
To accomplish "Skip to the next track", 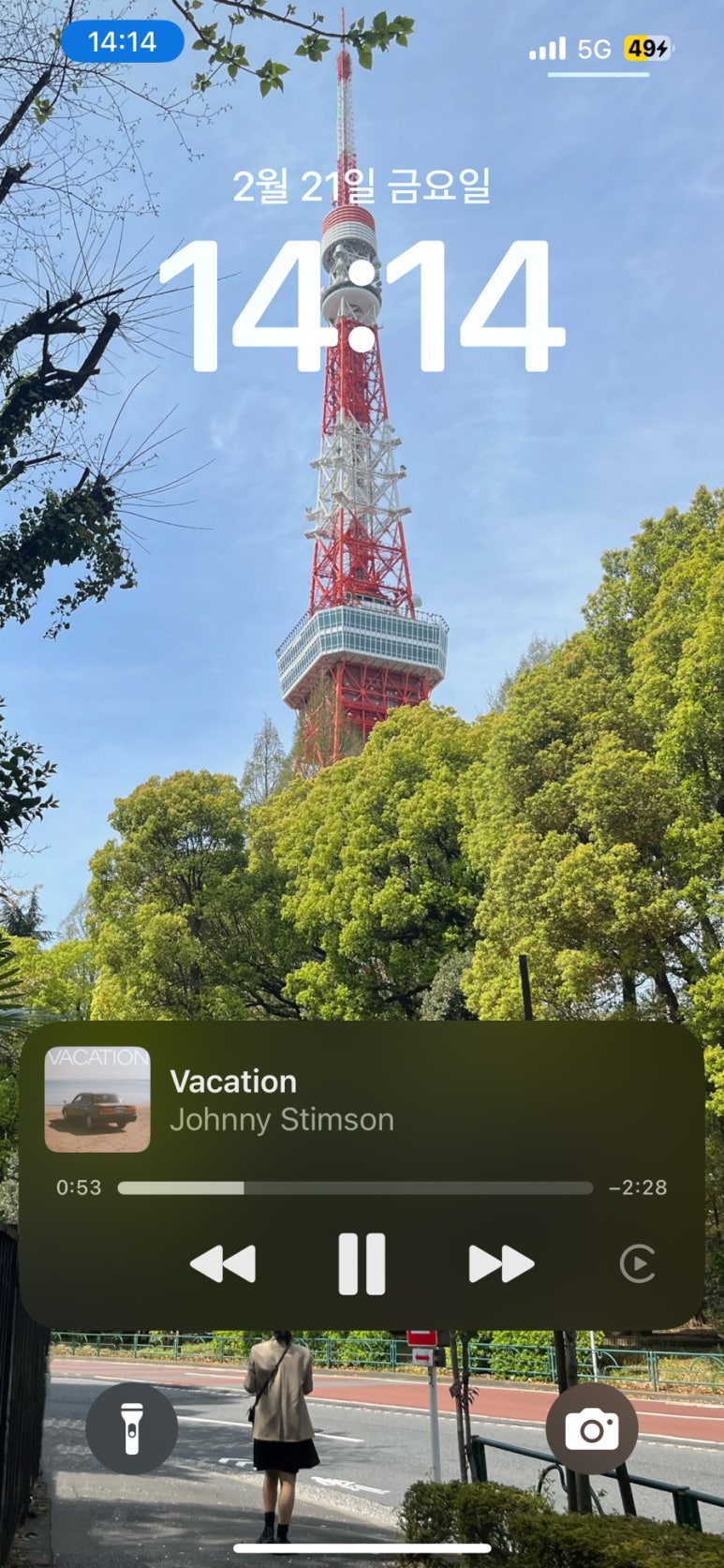I will pos(501,1264).
